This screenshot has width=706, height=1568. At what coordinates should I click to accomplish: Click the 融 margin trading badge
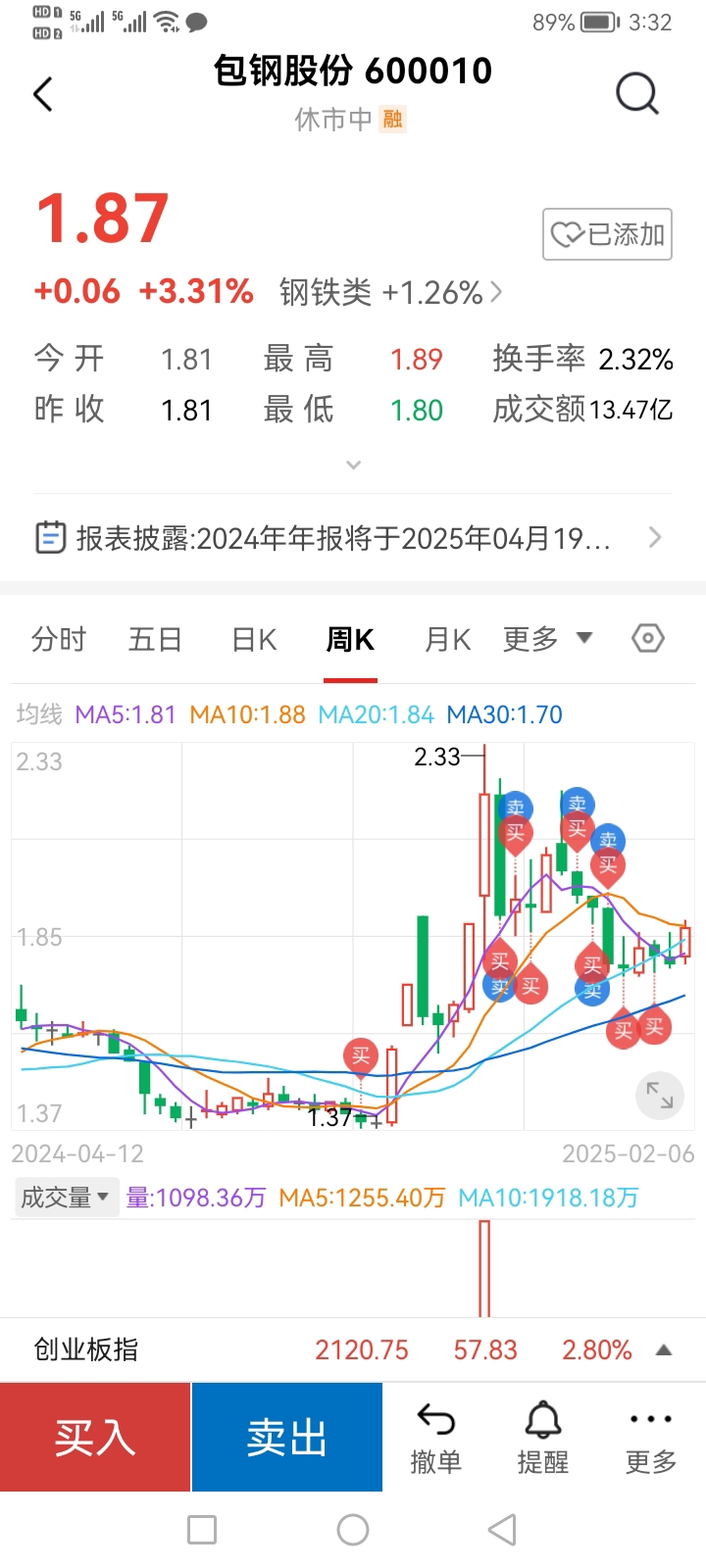[393, 120]
